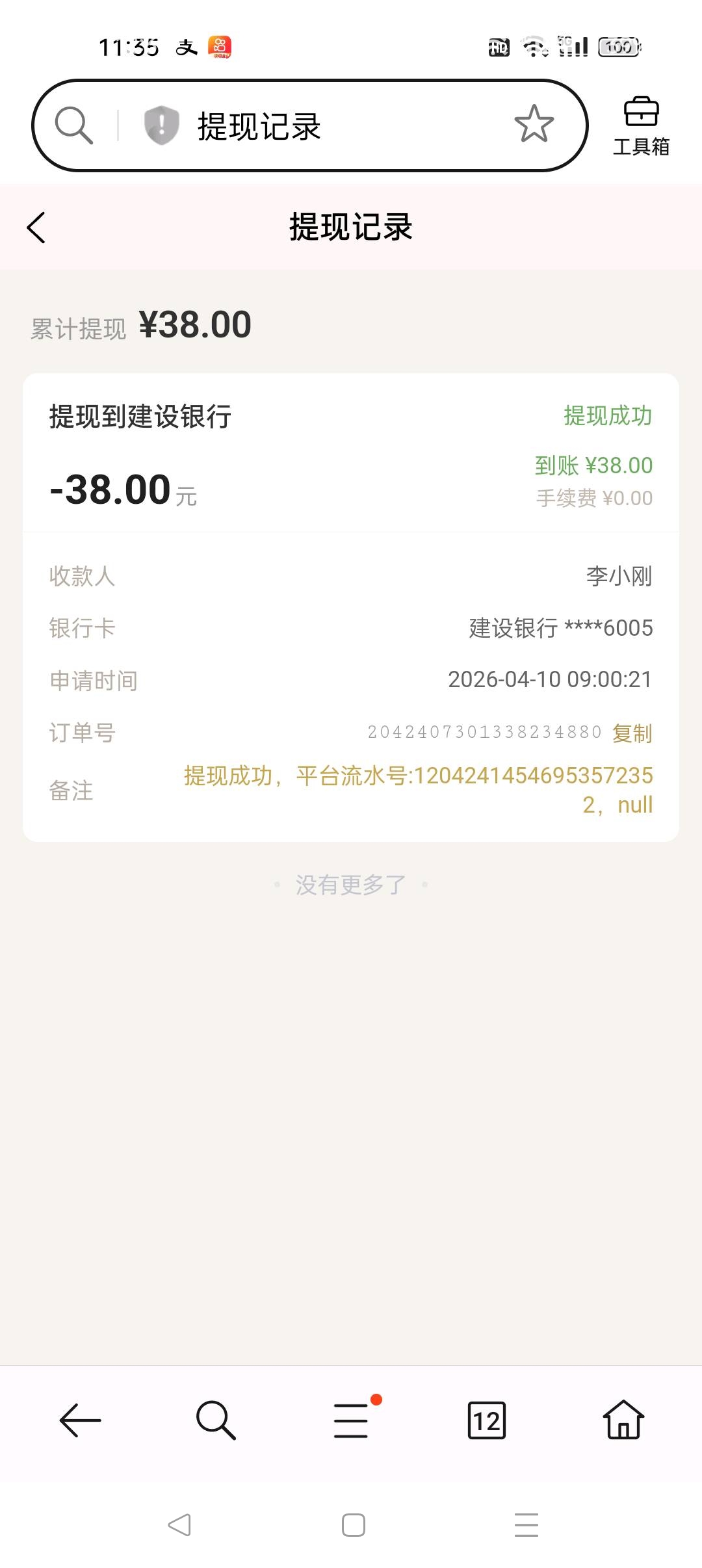The height and width of the screenshot is (1568, 702).
Task: Open the 工具箱 toolbox
Action: (641, 127)
